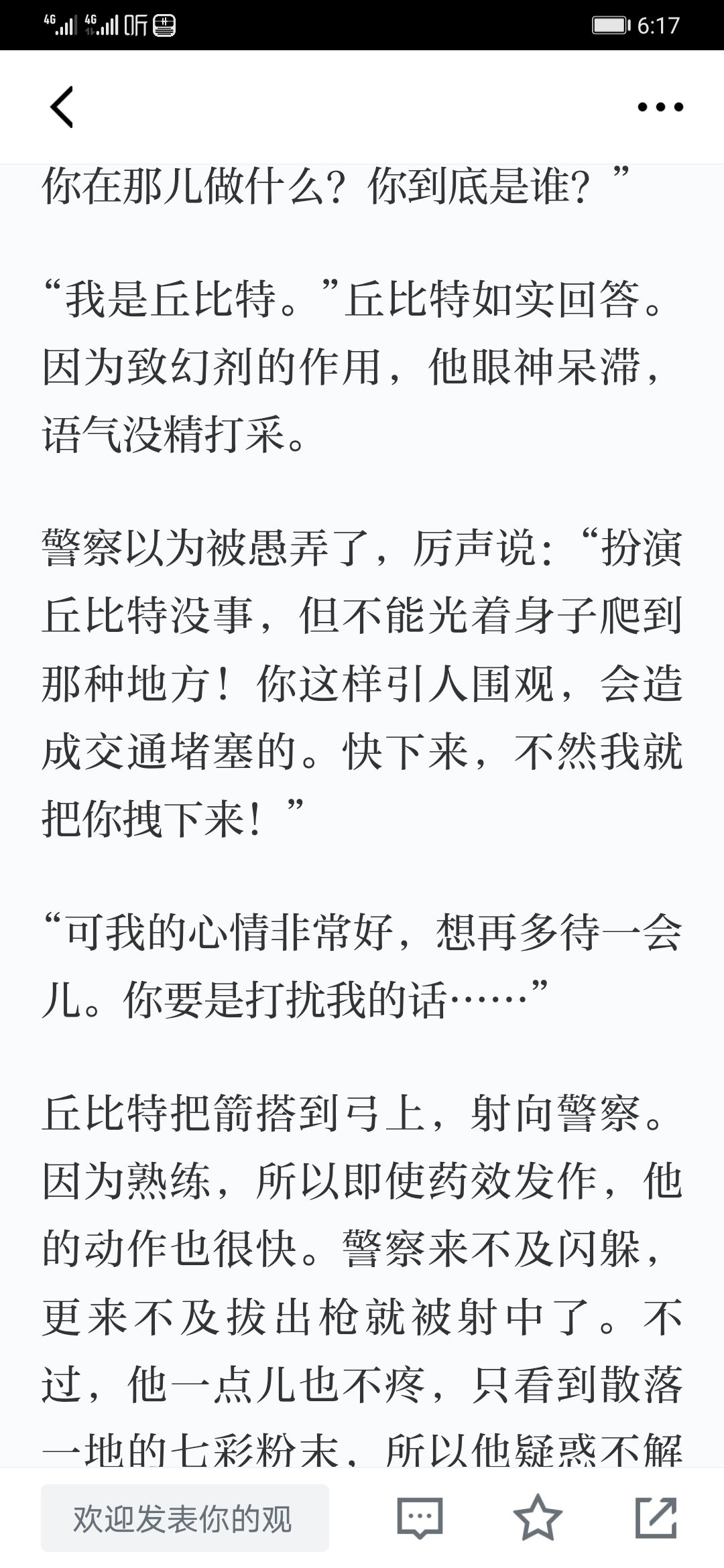
Task: Favorite this article with the star
Action: tap(538, 1518)
